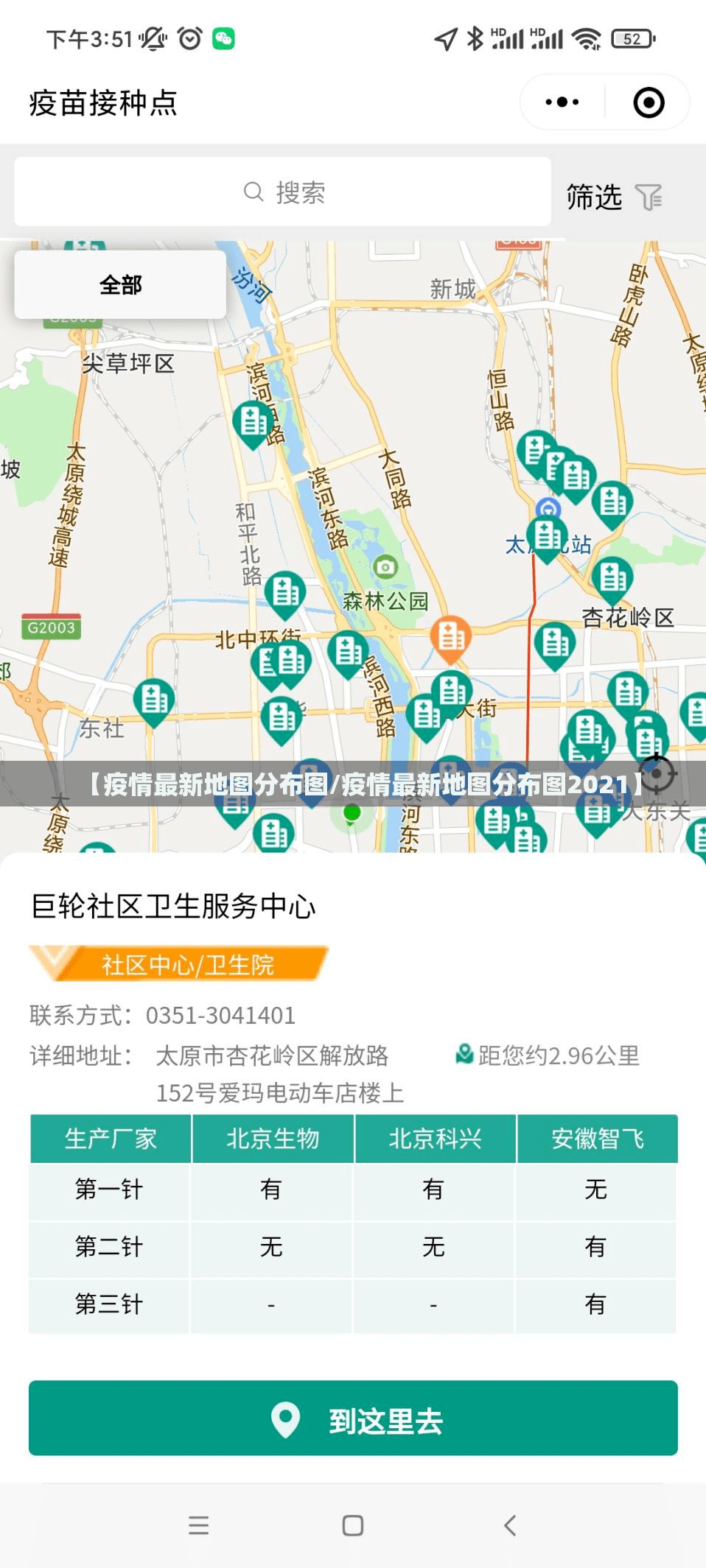Select the clinic marker near 东社
The height and width of the screenshot is (1568, 706).
pos(154,700)
